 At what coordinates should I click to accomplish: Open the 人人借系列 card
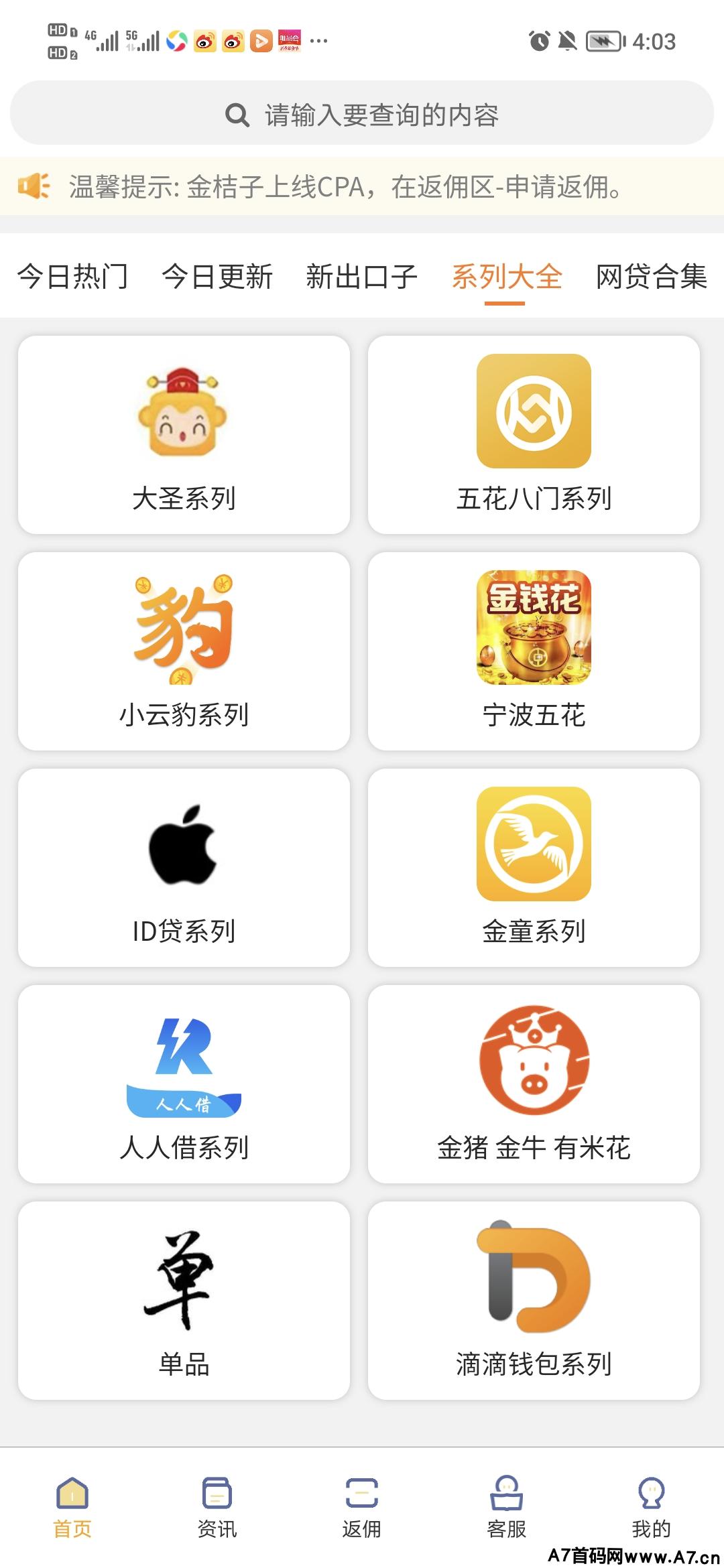coord(184,1084)
